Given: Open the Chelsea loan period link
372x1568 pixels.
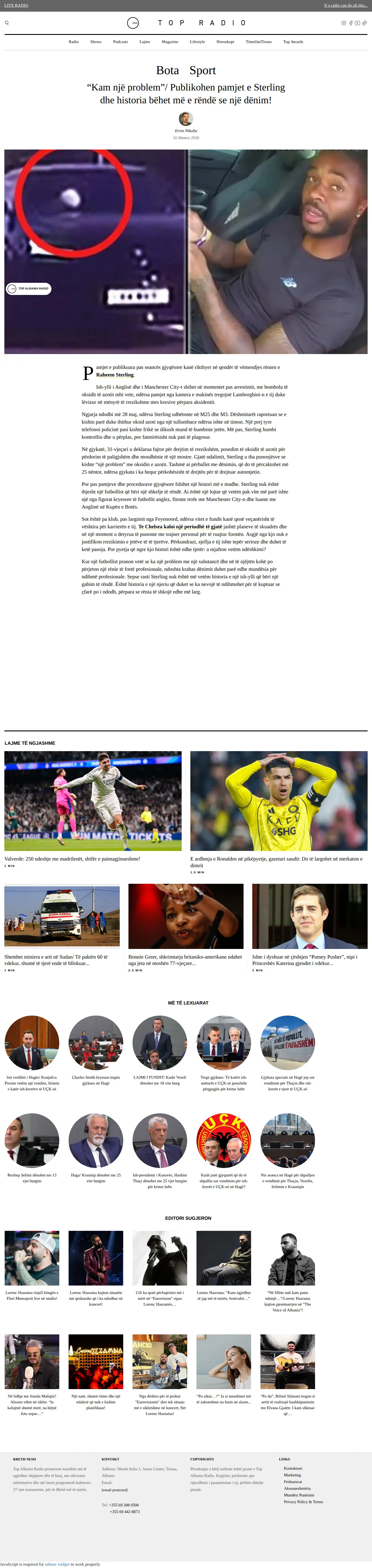Looking at the screenshot, I should 180,527.
